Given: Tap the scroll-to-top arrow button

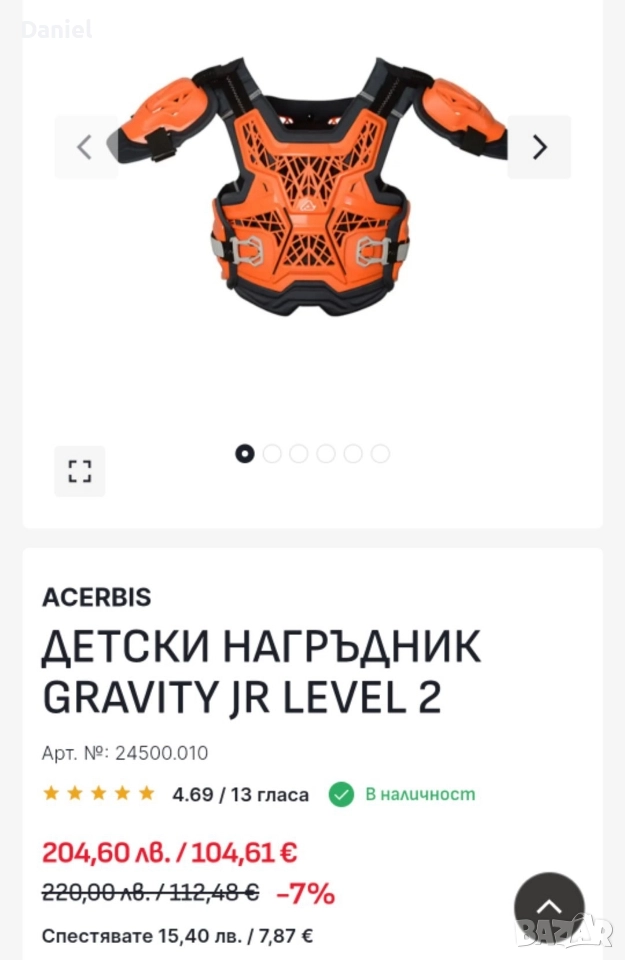Looking at the screenshot, I should coord(549,906).
